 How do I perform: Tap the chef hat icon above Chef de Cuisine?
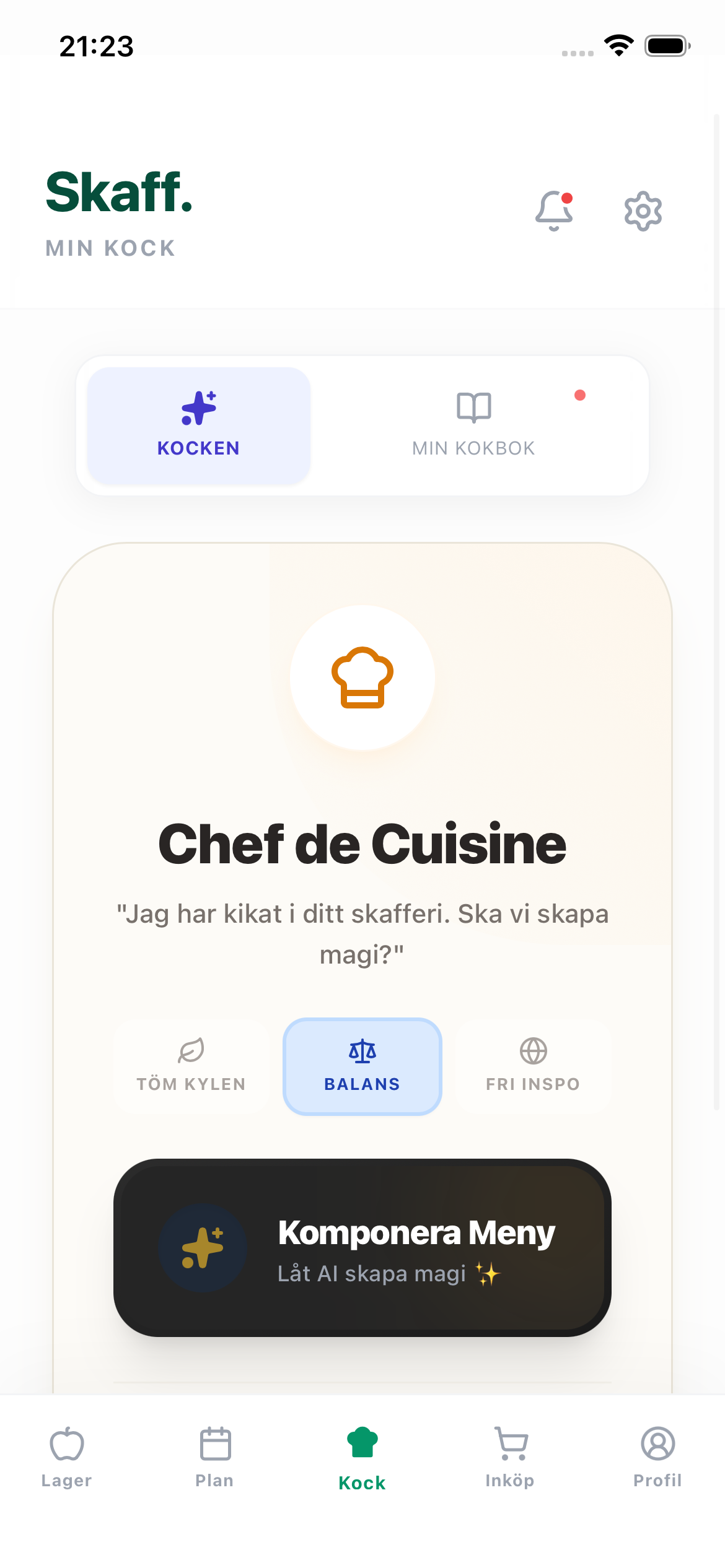362,679
